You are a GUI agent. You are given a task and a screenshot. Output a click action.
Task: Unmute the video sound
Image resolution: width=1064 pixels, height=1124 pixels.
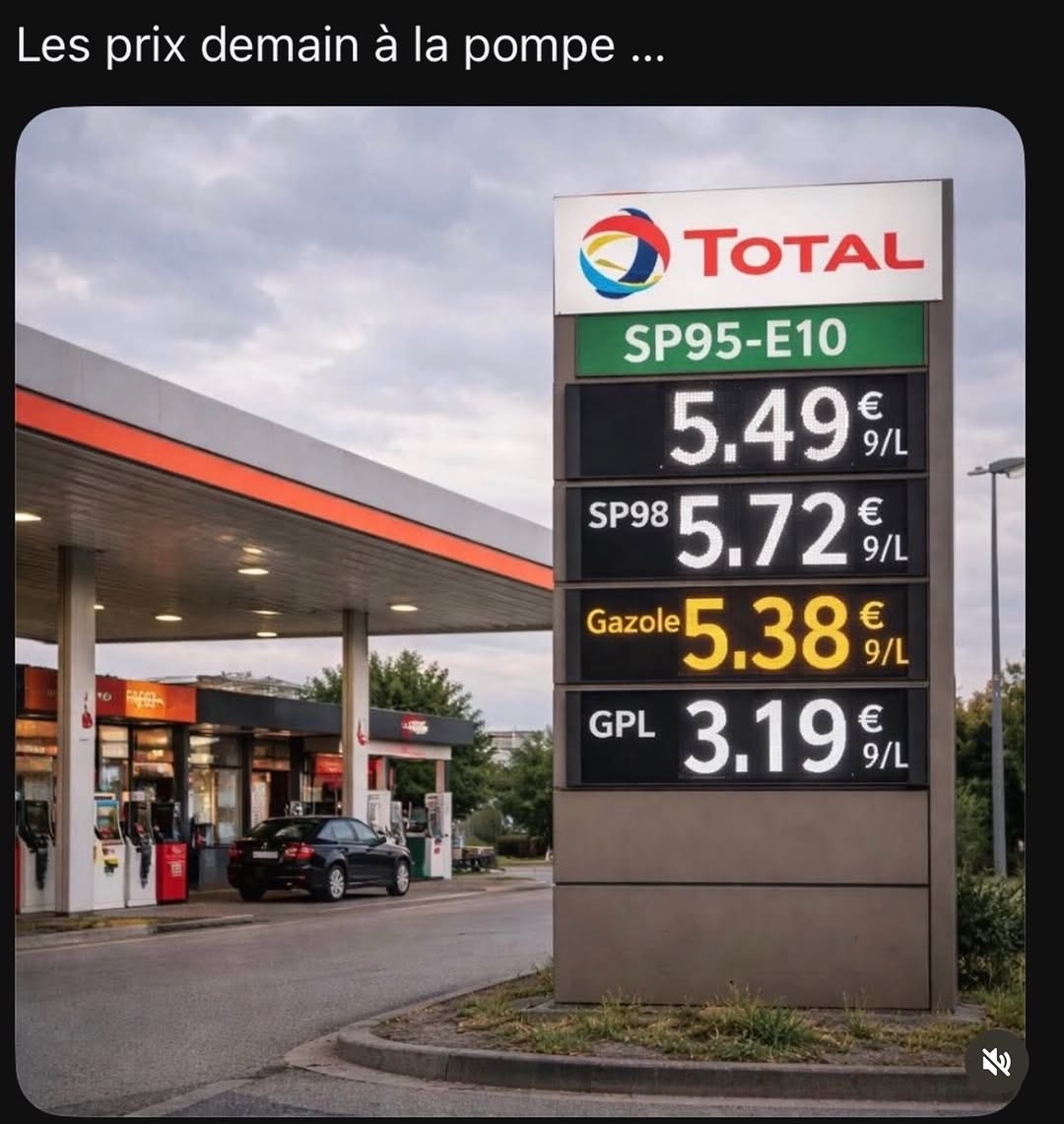tap(996, 1062)
